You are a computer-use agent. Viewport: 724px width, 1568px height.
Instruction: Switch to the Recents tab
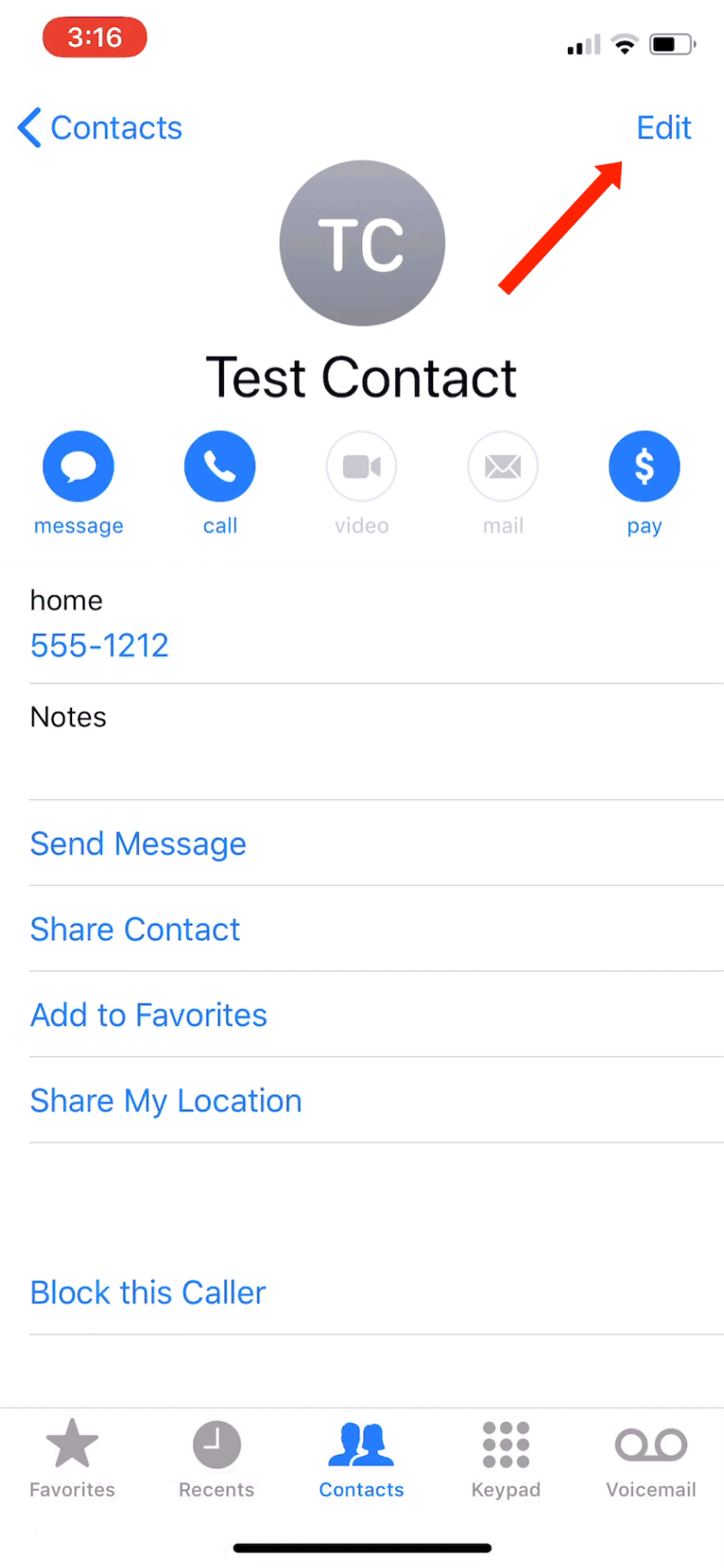click(x=216, y=1457)
